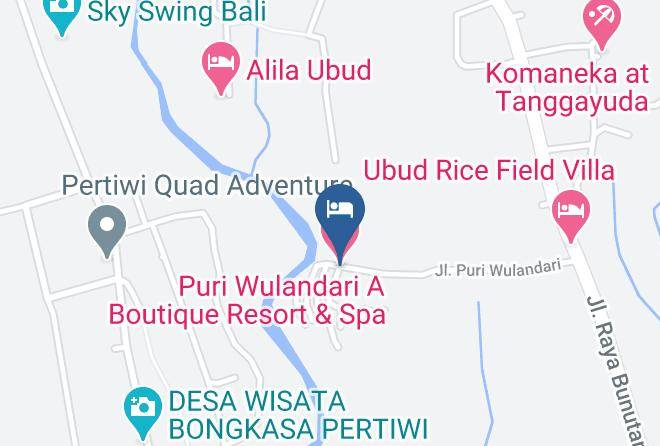
Task: Select the Ubud Rice Field Villa pin
Action: click(x=571, y=215)
